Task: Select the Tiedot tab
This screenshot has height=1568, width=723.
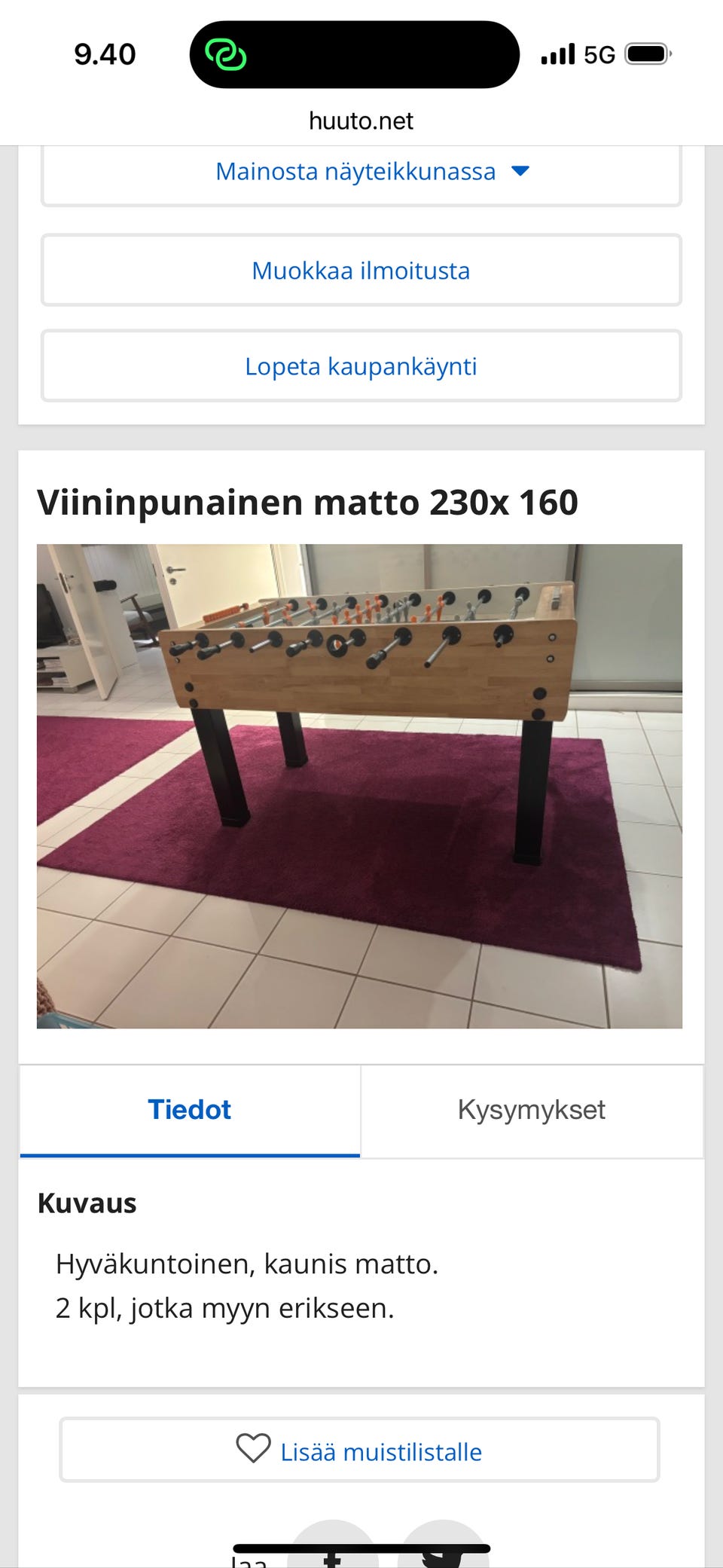Action: point(189,1110)
